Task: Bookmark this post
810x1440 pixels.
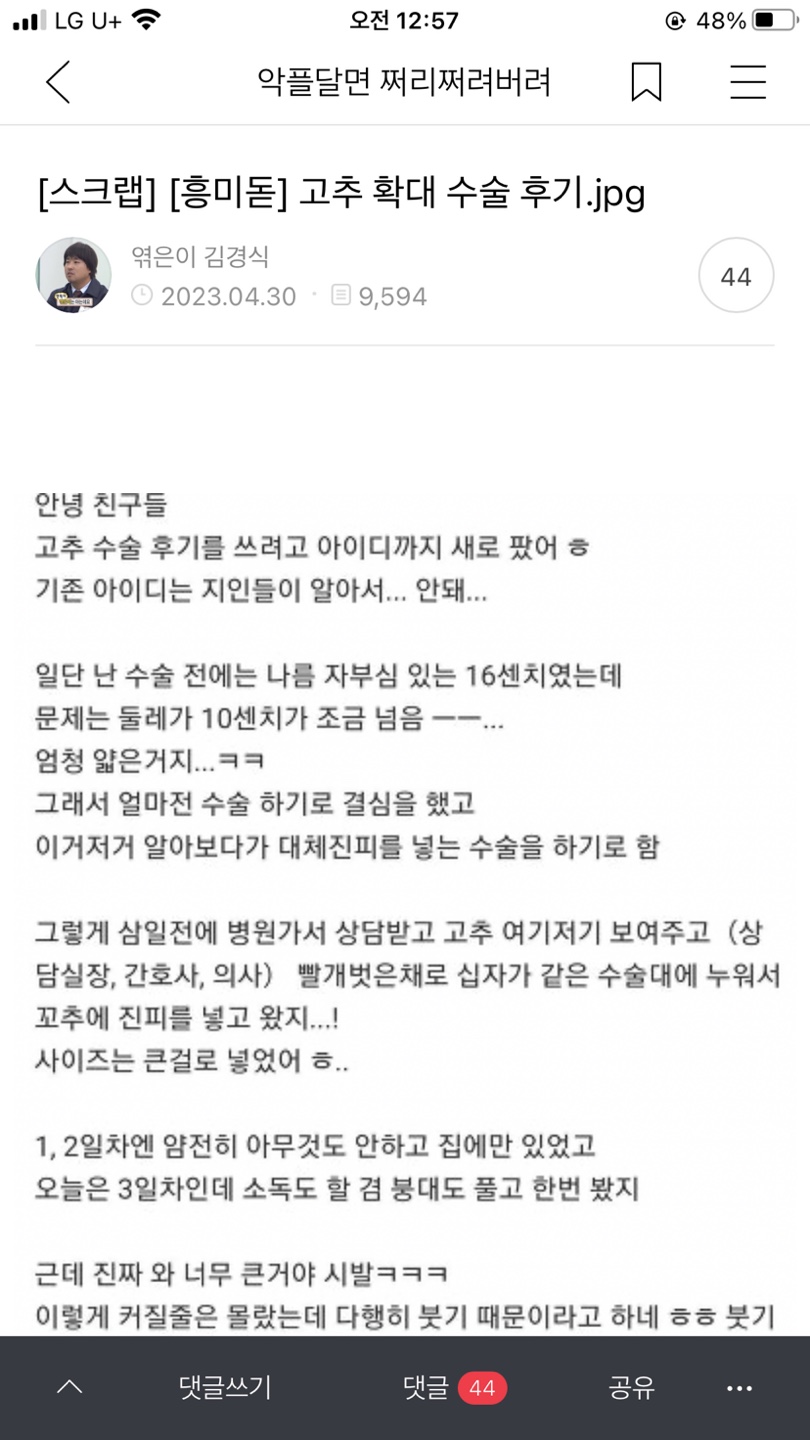Action: [x=646, y=82]
